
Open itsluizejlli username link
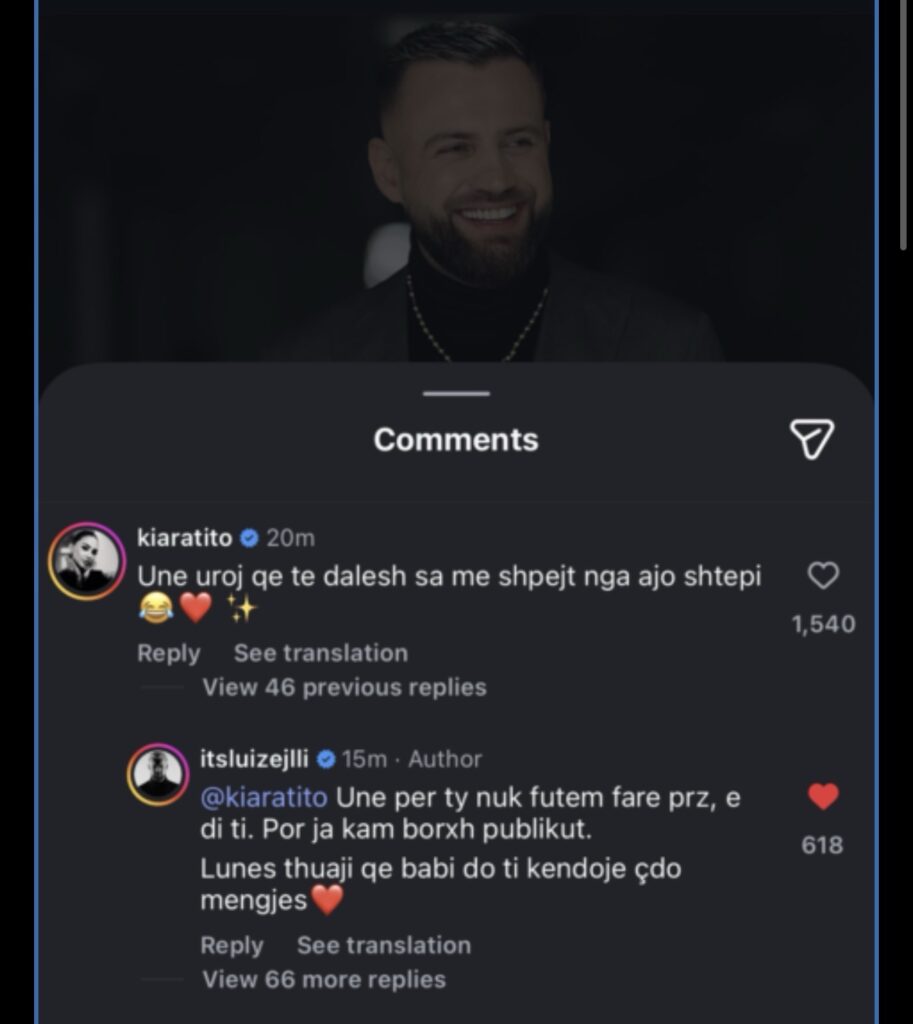click(255, 759)
